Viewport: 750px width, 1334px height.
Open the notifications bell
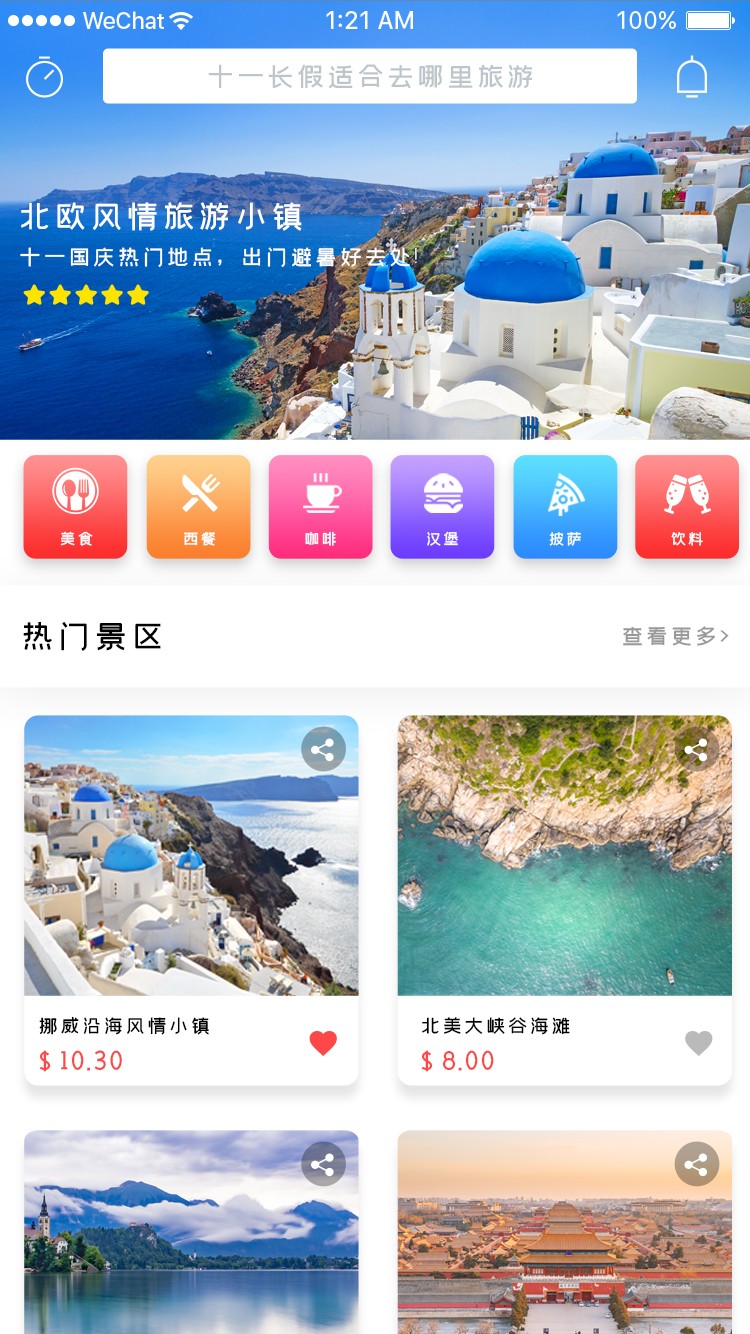coord(692,77)
